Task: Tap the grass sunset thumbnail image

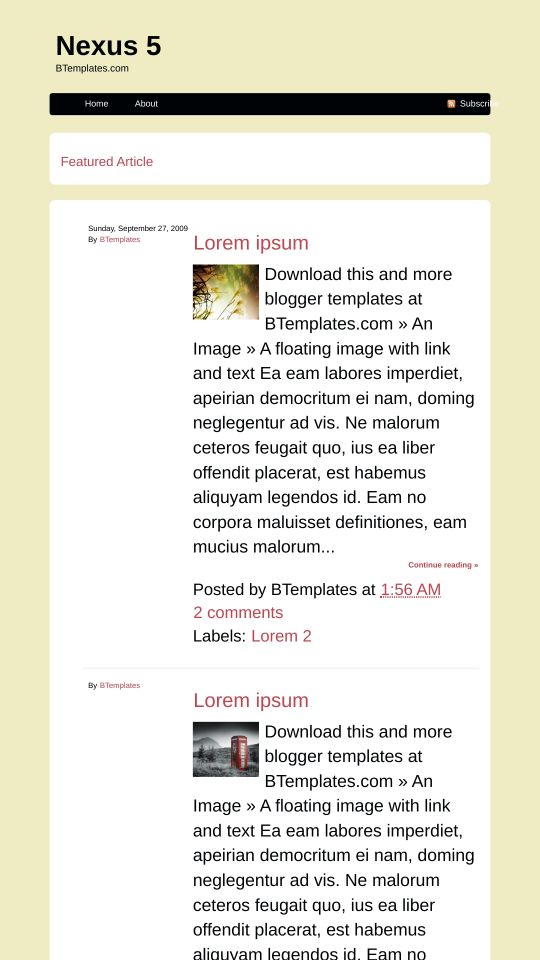Action: click(226, 292)
